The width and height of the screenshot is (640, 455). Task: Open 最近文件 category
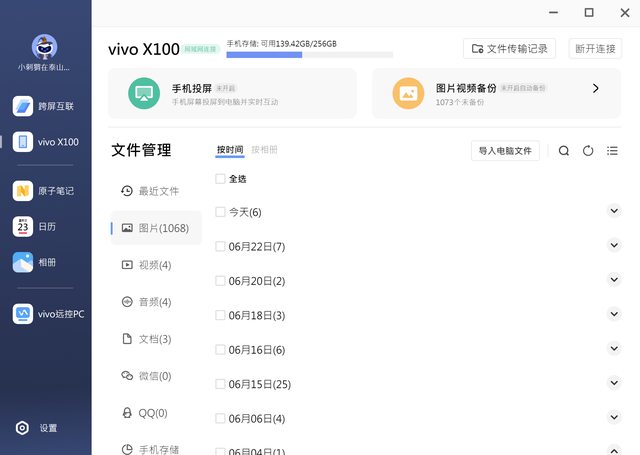coord(150,190)
